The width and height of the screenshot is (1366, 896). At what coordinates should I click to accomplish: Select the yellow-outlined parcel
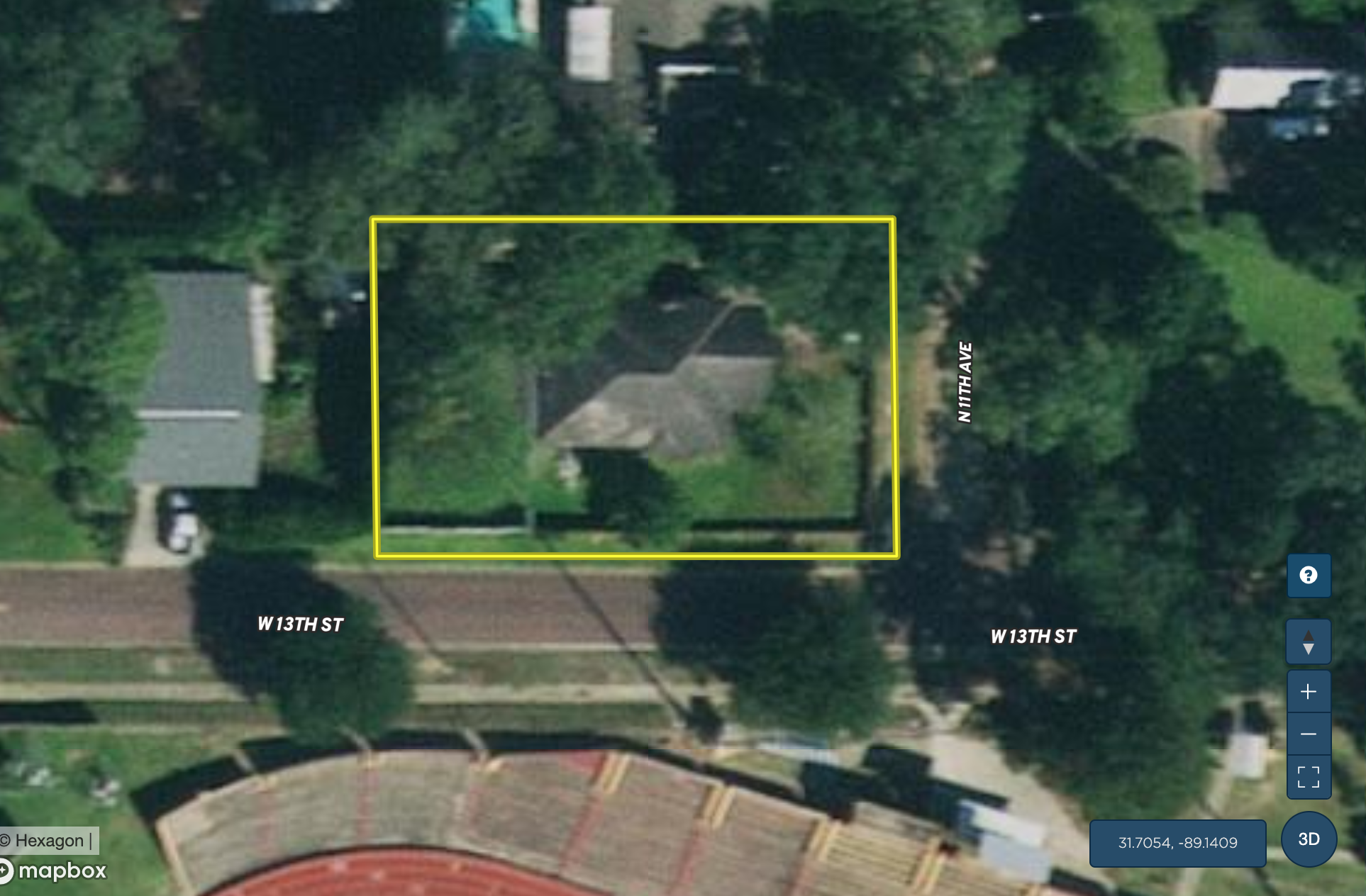point(635,387)
